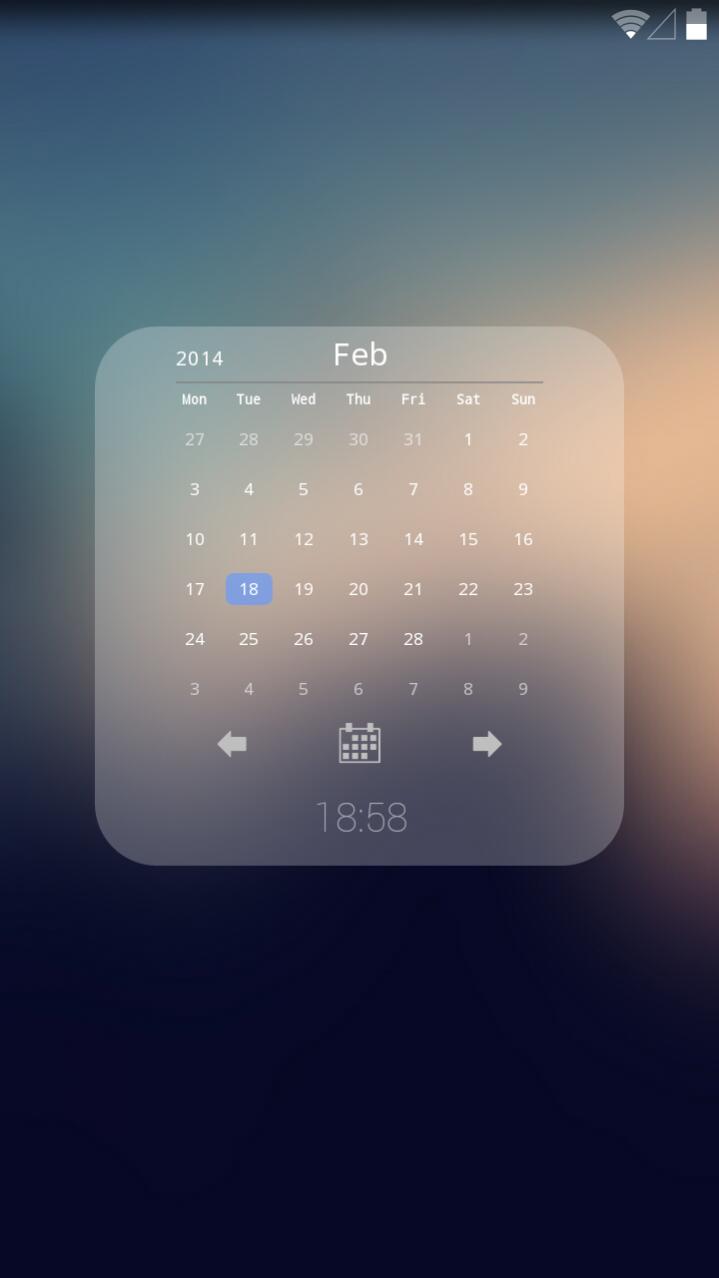Tap the 2014 year label

pyautogui.click(x=200, y=358)
